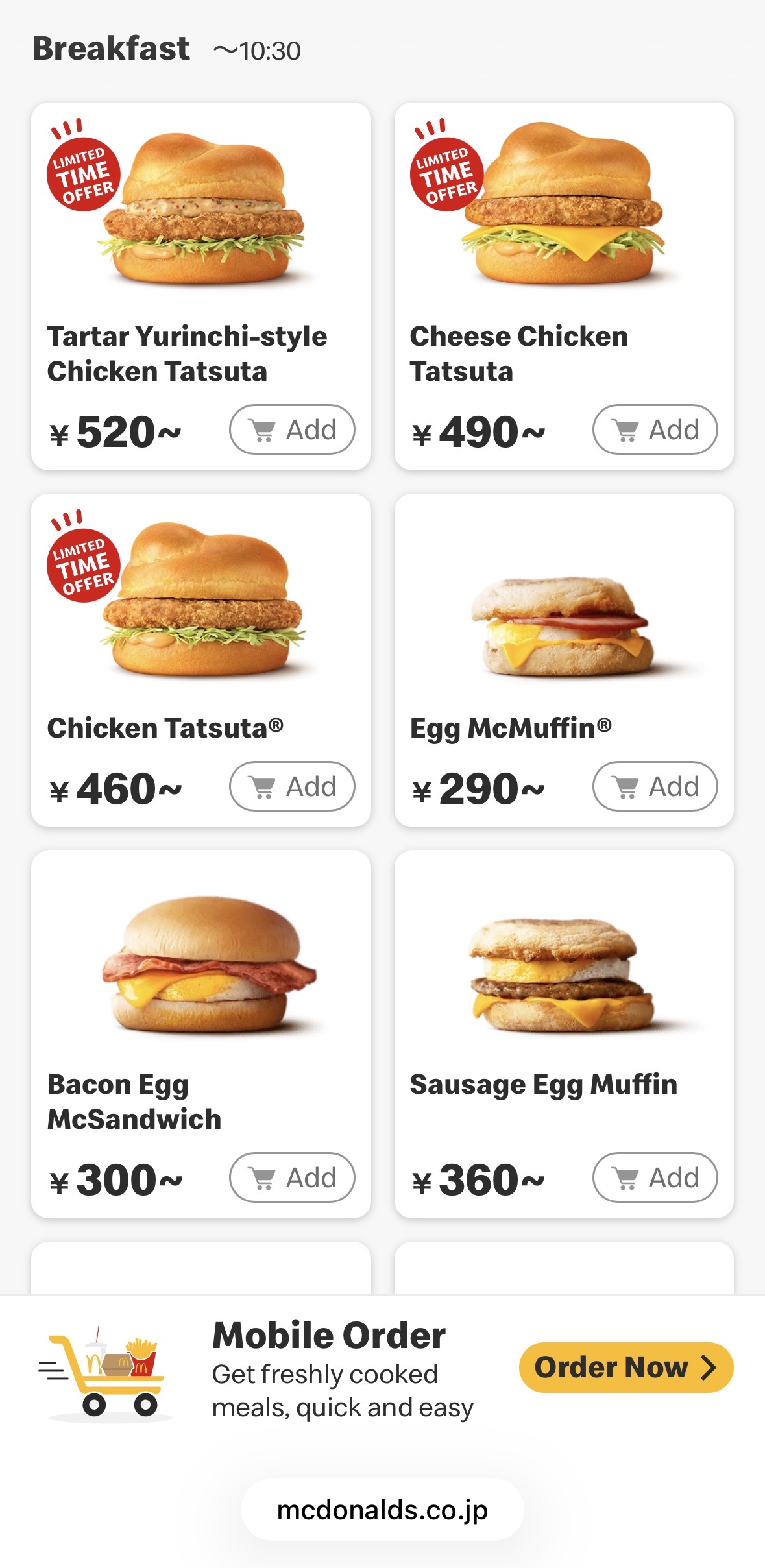Image resolution: width=765 pixels, height=1568 pixels.
Task: Add Cheese Chicken Tatsuta to cart
Action: click(x=655, y=429)
